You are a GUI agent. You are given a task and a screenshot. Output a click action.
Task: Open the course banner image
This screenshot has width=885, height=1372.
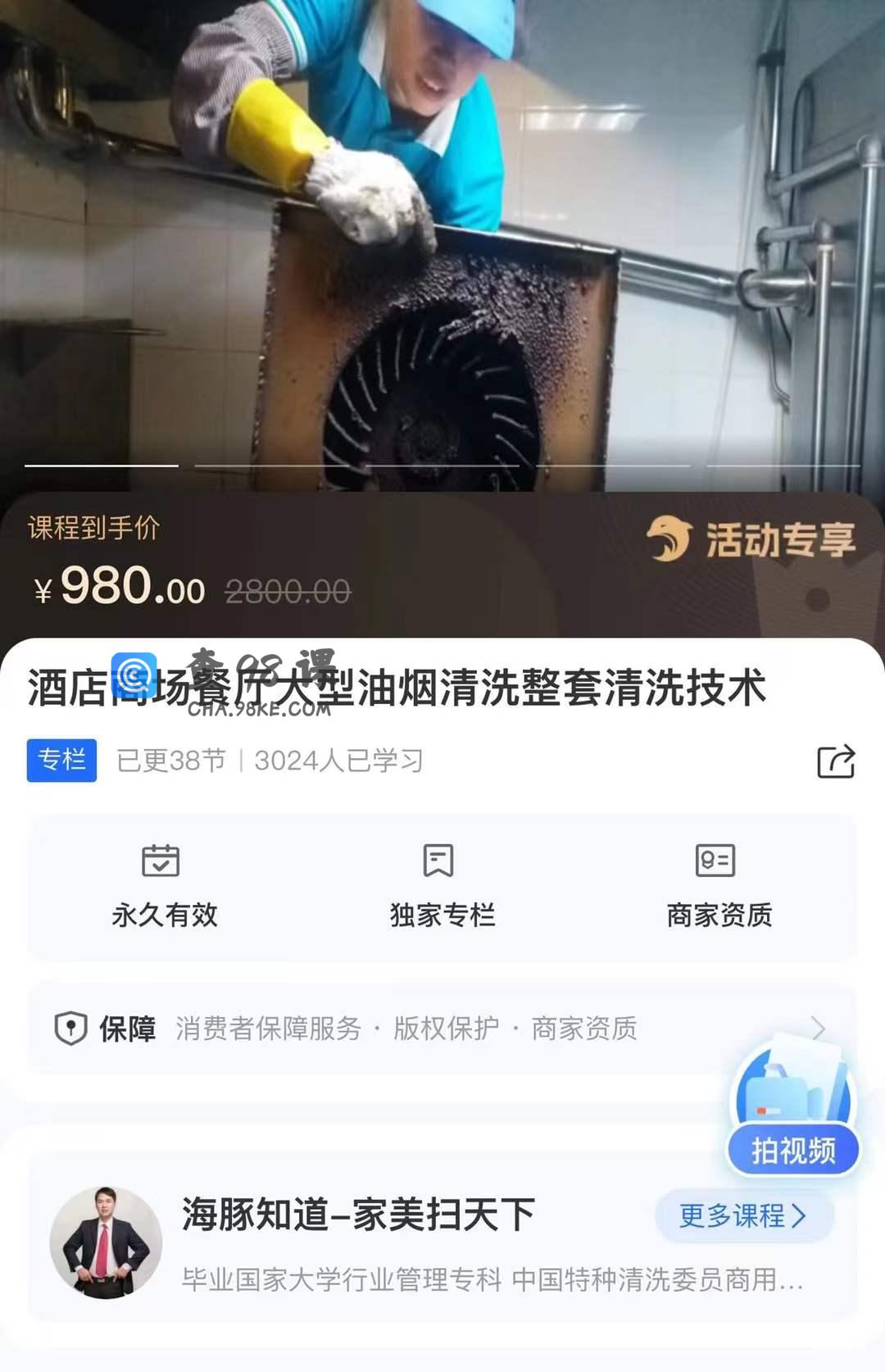(x=442, y=246)
